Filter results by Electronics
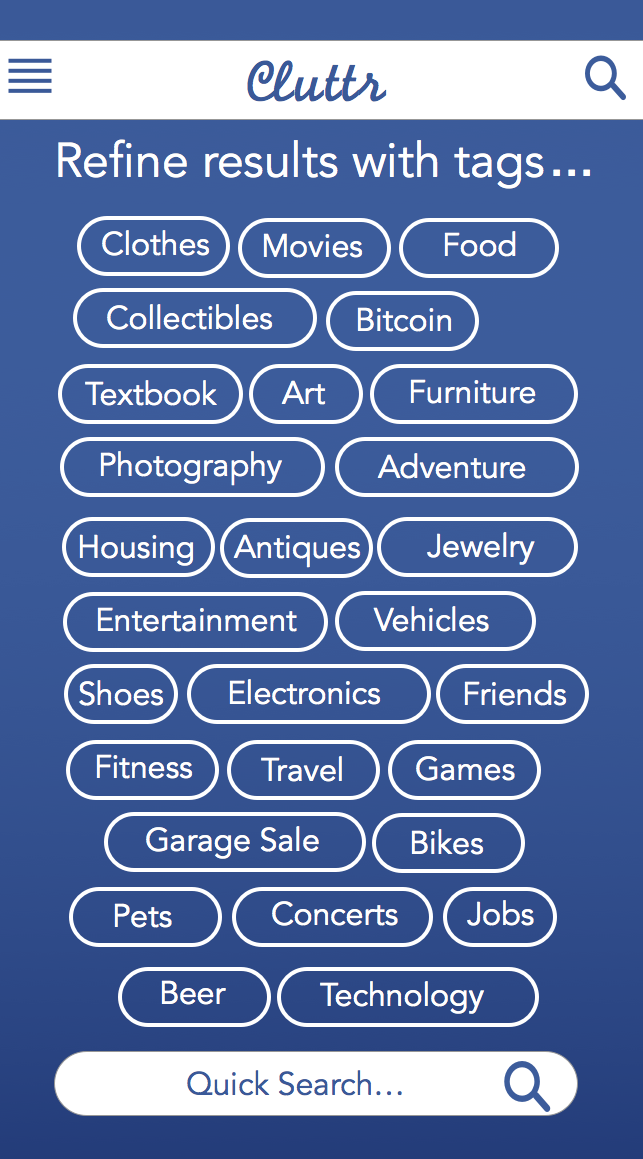 [x=308, y=694]
